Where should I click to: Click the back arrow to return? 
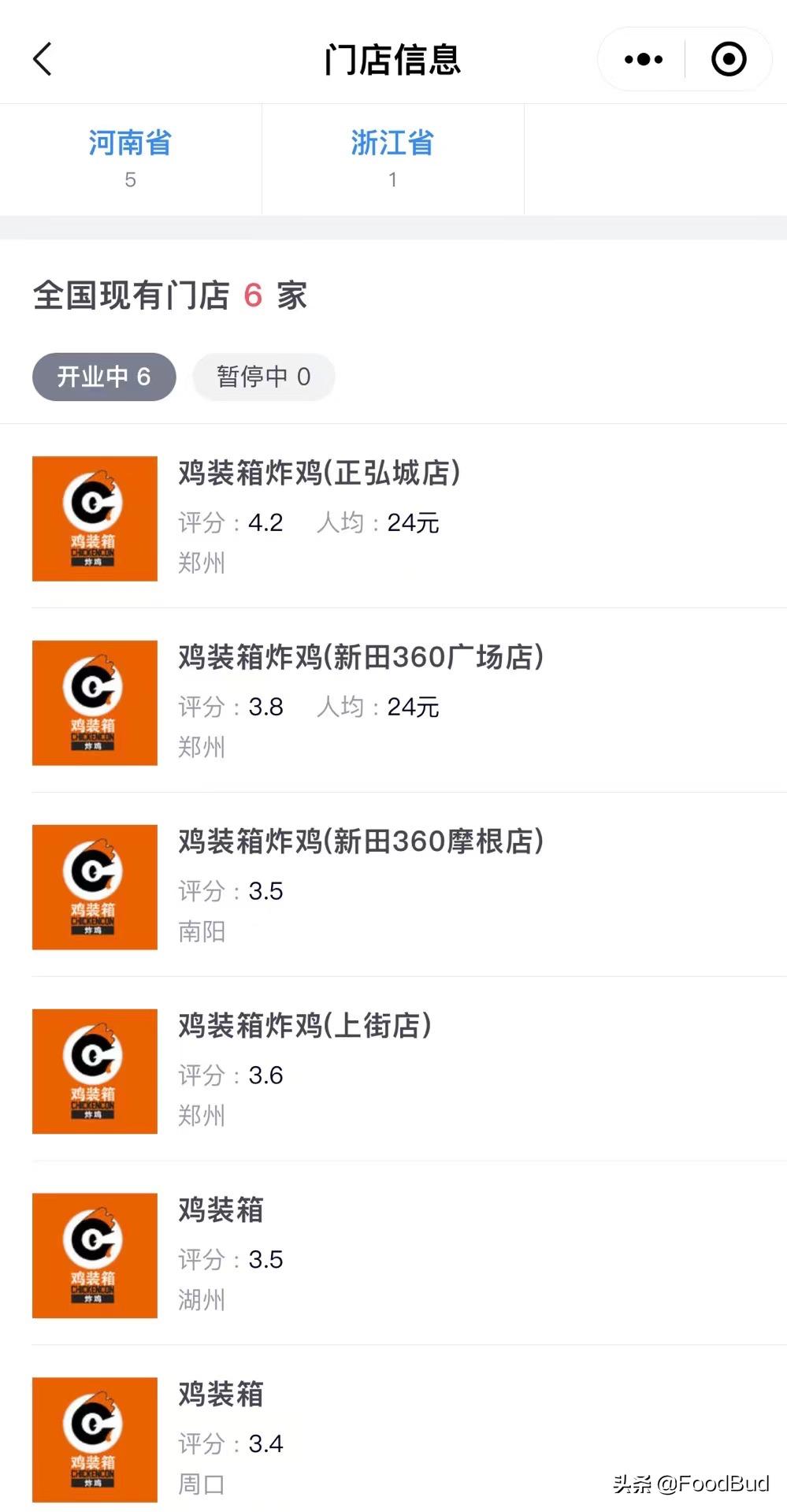(x=43, y=59)
